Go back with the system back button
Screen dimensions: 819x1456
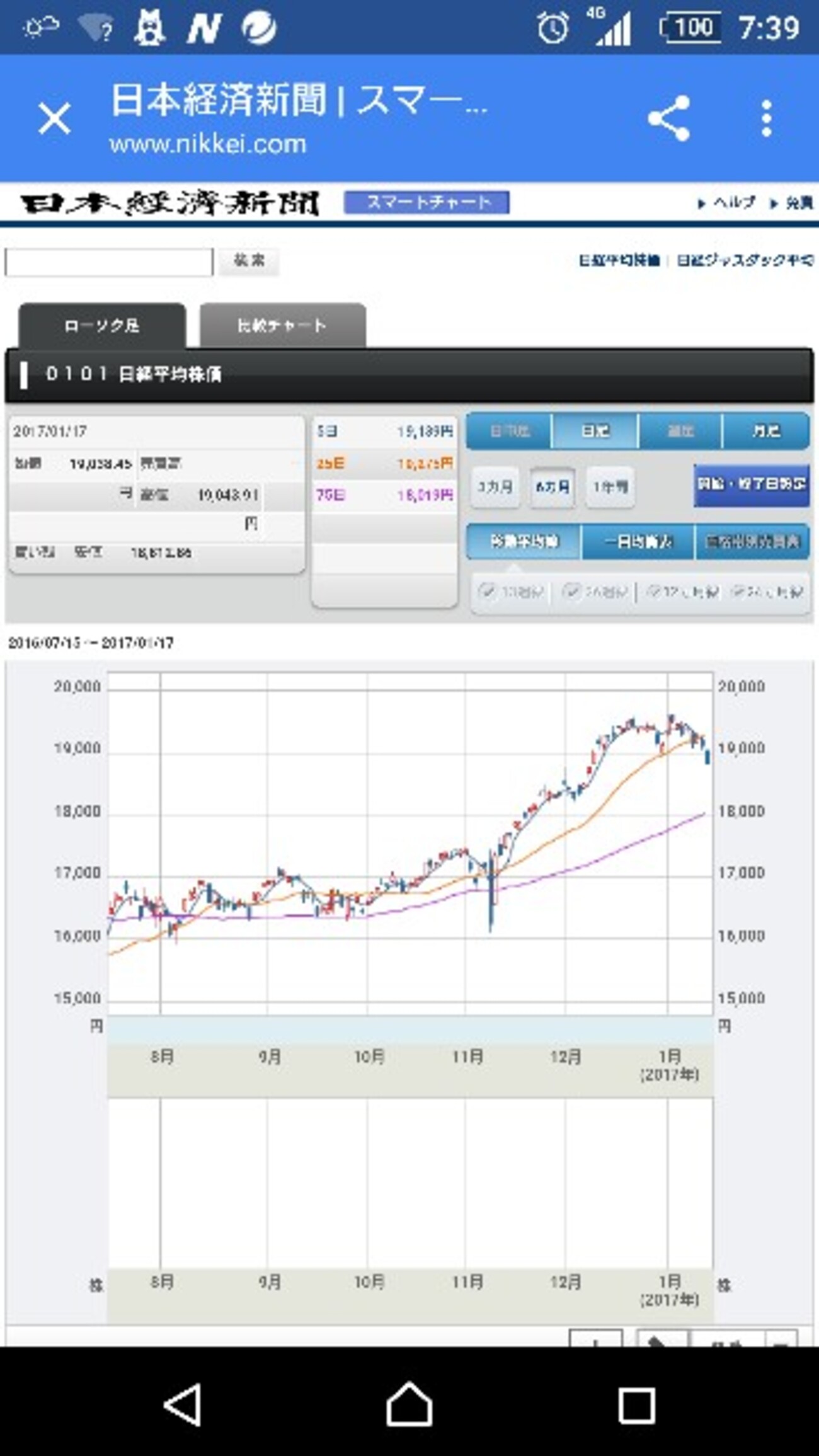183,1404
